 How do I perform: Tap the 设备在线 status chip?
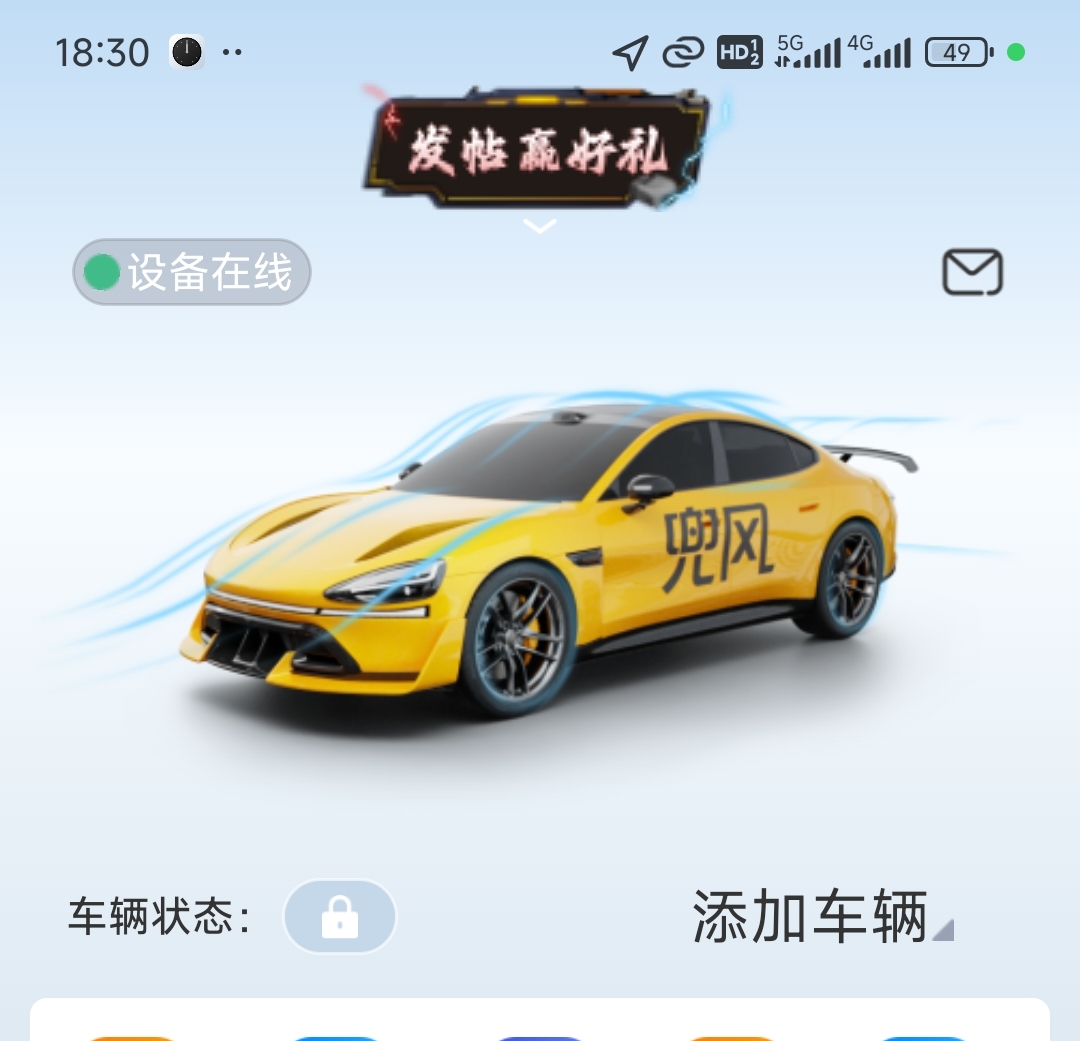pos(192,272)
